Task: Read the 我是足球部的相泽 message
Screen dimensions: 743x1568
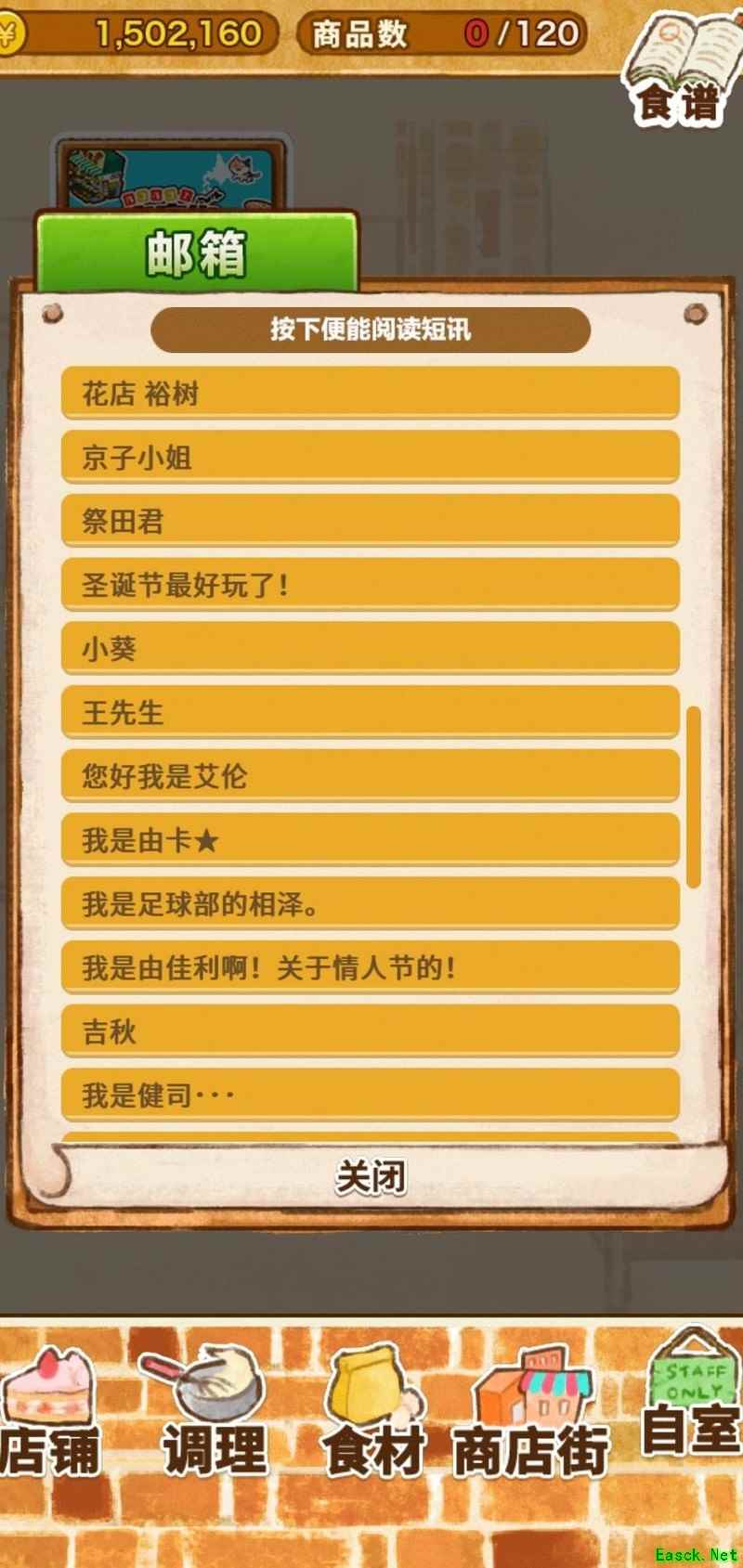Action: 370,903
